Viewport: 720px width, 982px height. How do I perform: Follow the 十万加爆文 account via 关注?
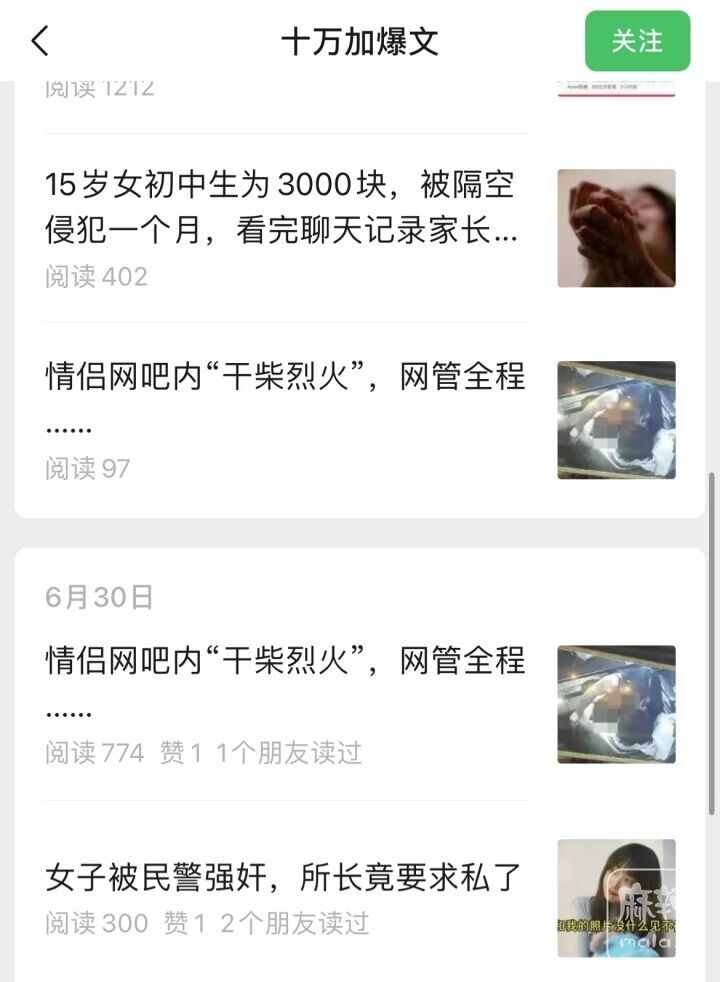pyautogui.click(x=637, y=41)
